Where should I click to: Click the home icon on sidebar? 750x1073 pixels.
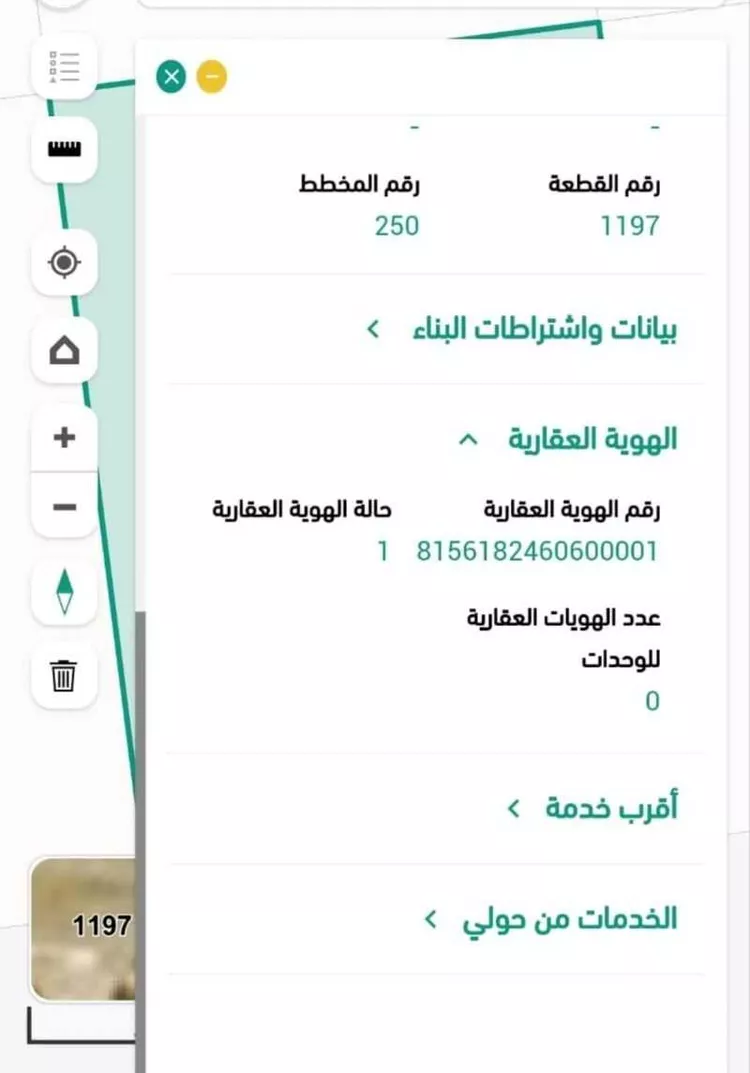pos(63,350)
